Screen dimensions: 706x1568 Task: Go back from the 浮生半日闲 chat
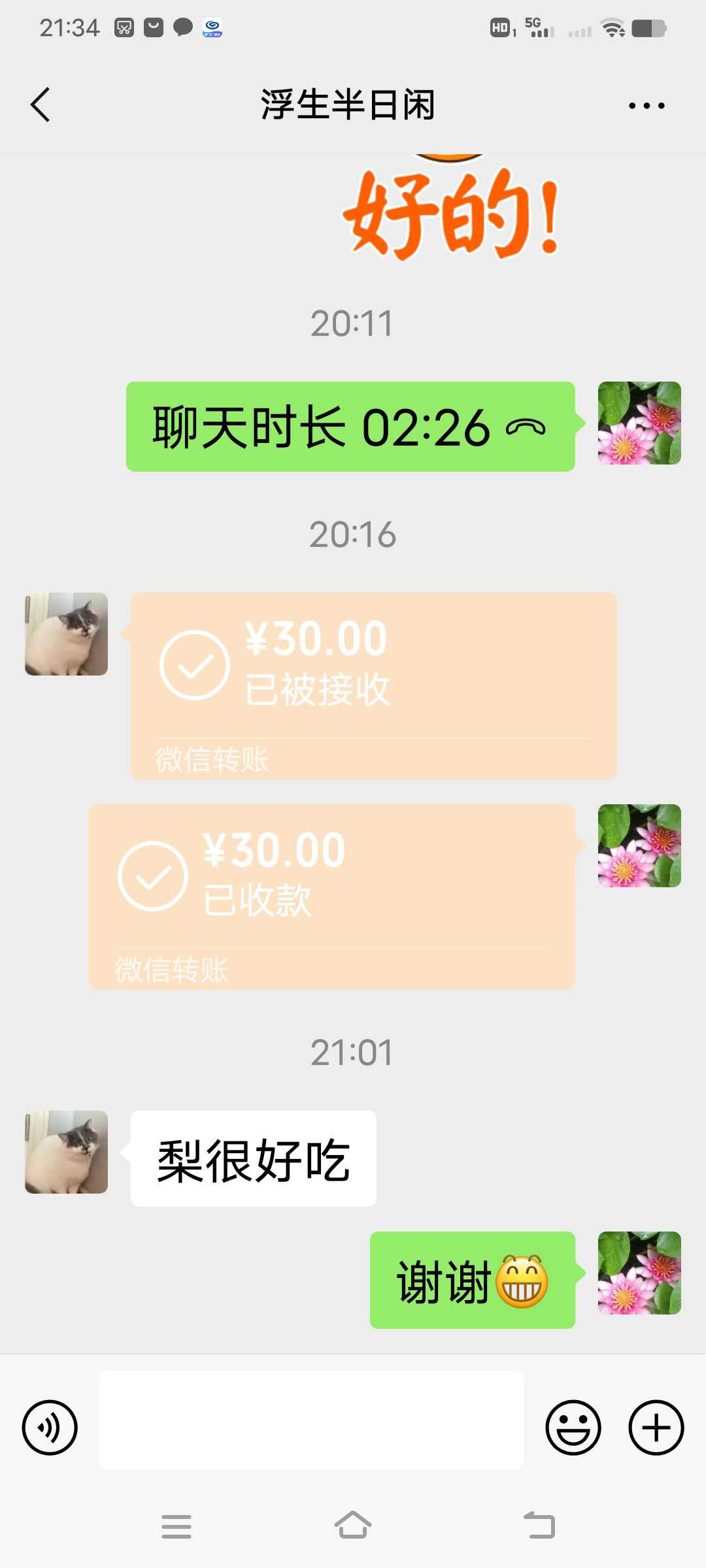(x=41, y=105)
